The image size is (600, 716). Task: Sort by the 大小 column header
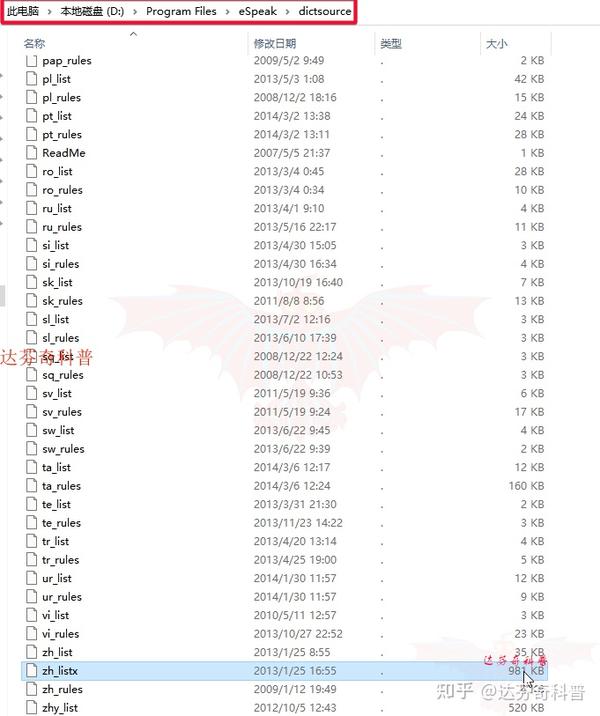point(495,43)
